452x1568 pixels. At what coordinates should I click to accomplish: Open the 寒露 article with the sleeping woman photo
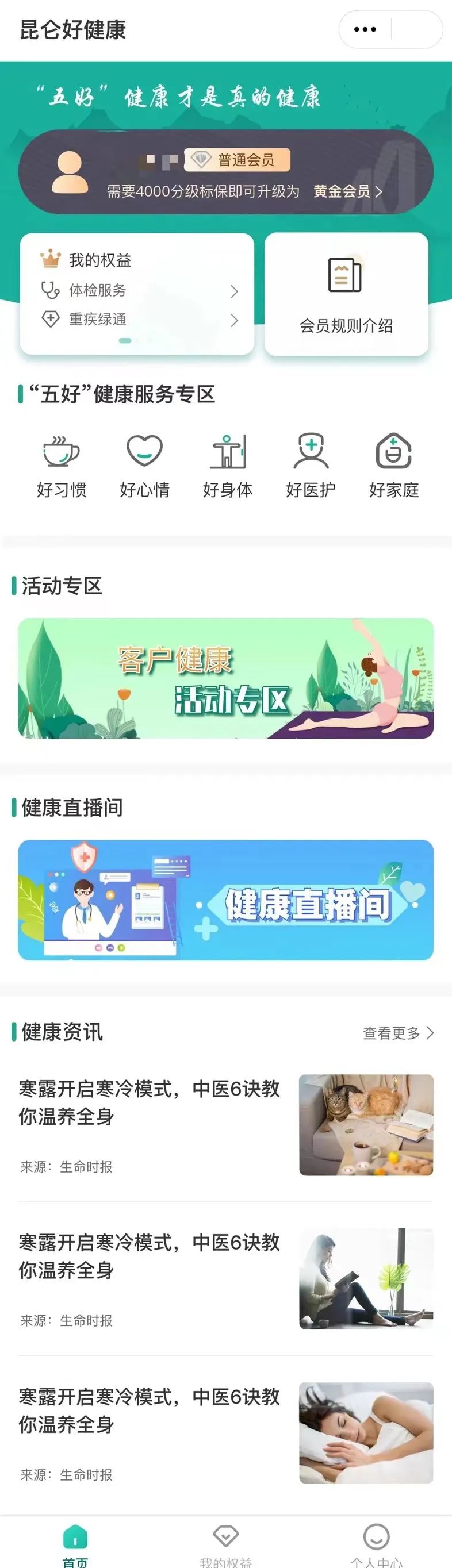point(225,1432)
